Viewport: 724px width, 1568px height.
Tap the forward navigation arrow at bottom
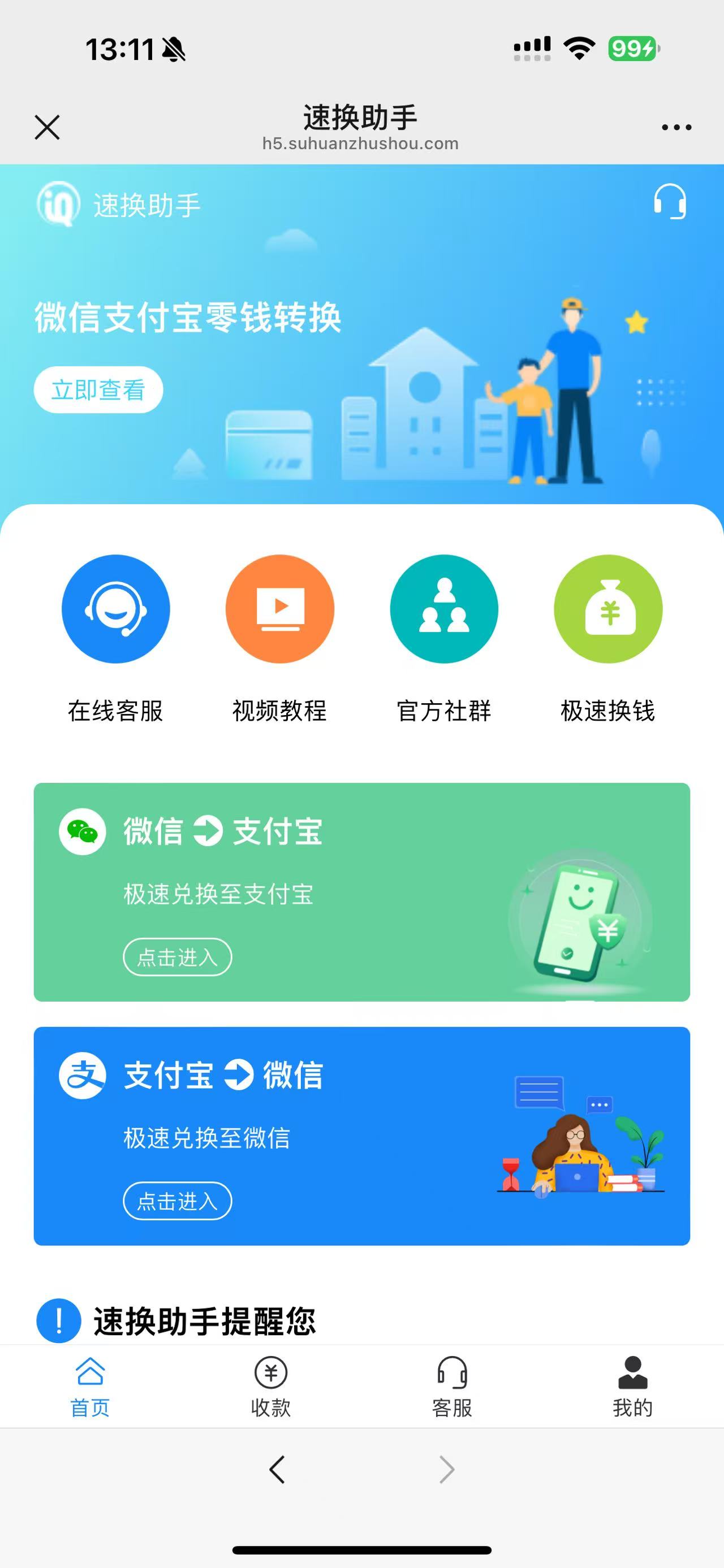pos(446,1470)
